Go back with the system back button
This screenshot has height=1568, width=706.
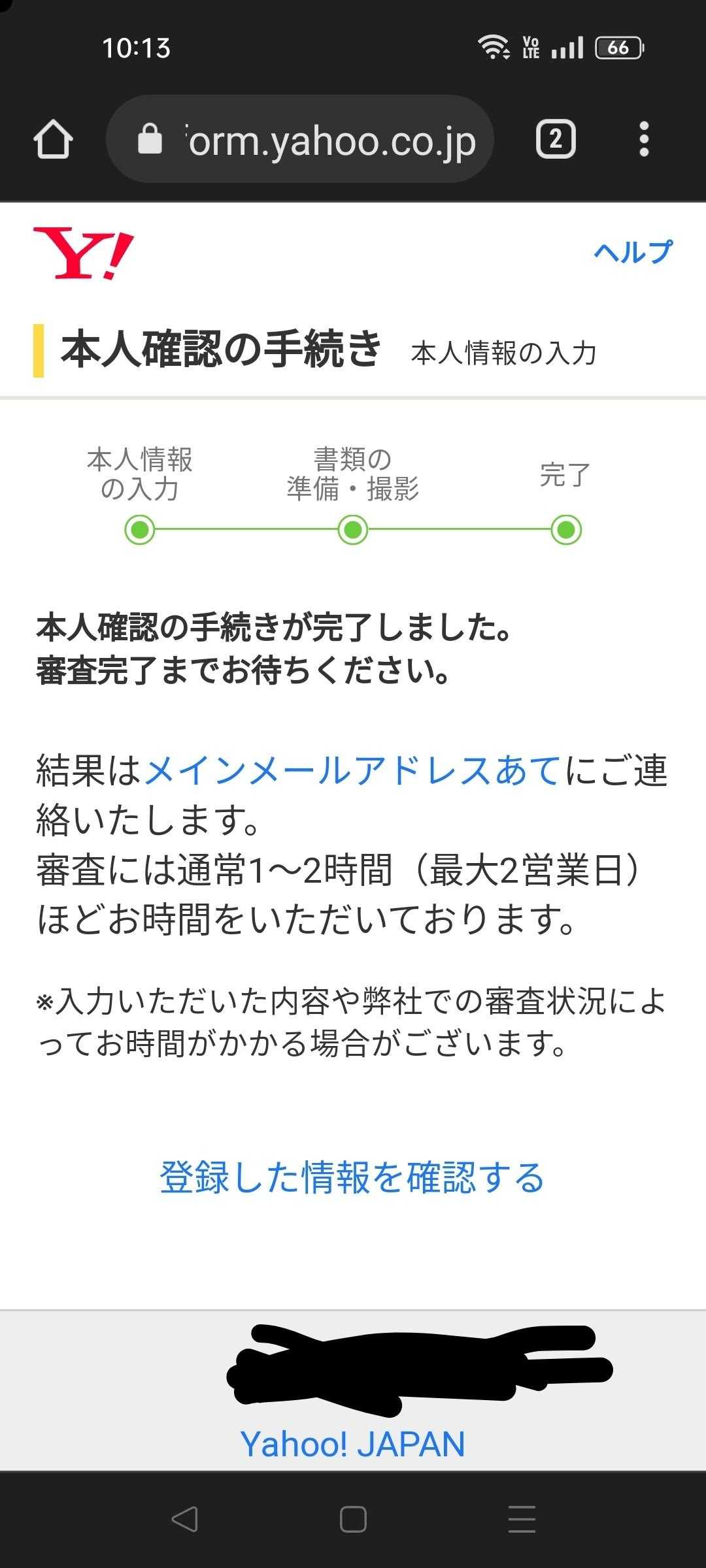click(x=184, y=1519)
